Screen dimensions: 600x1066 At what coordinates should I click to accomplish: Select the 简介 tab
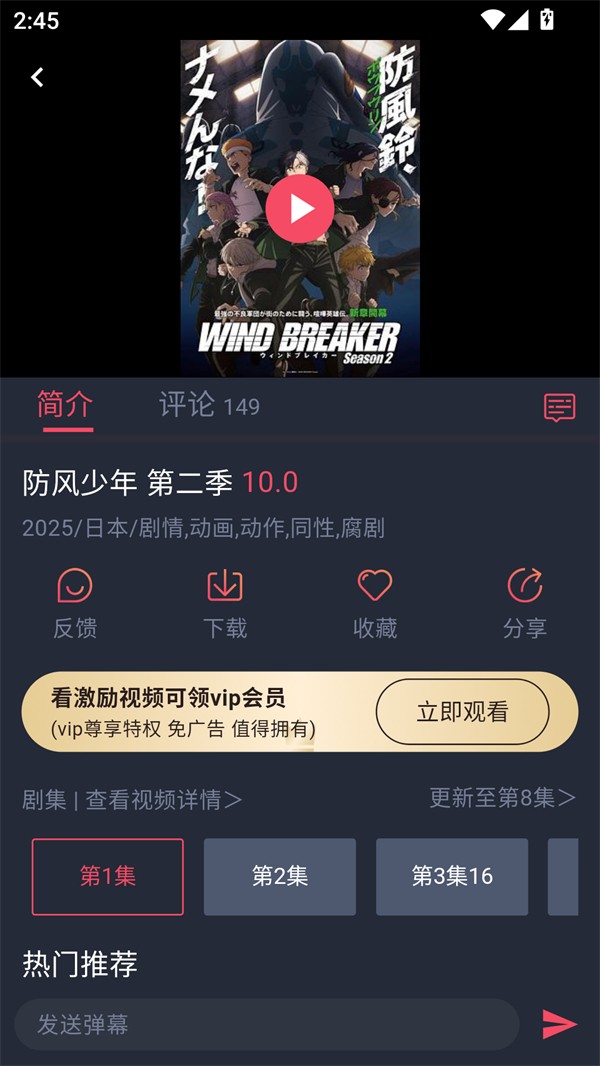point(66,404)
